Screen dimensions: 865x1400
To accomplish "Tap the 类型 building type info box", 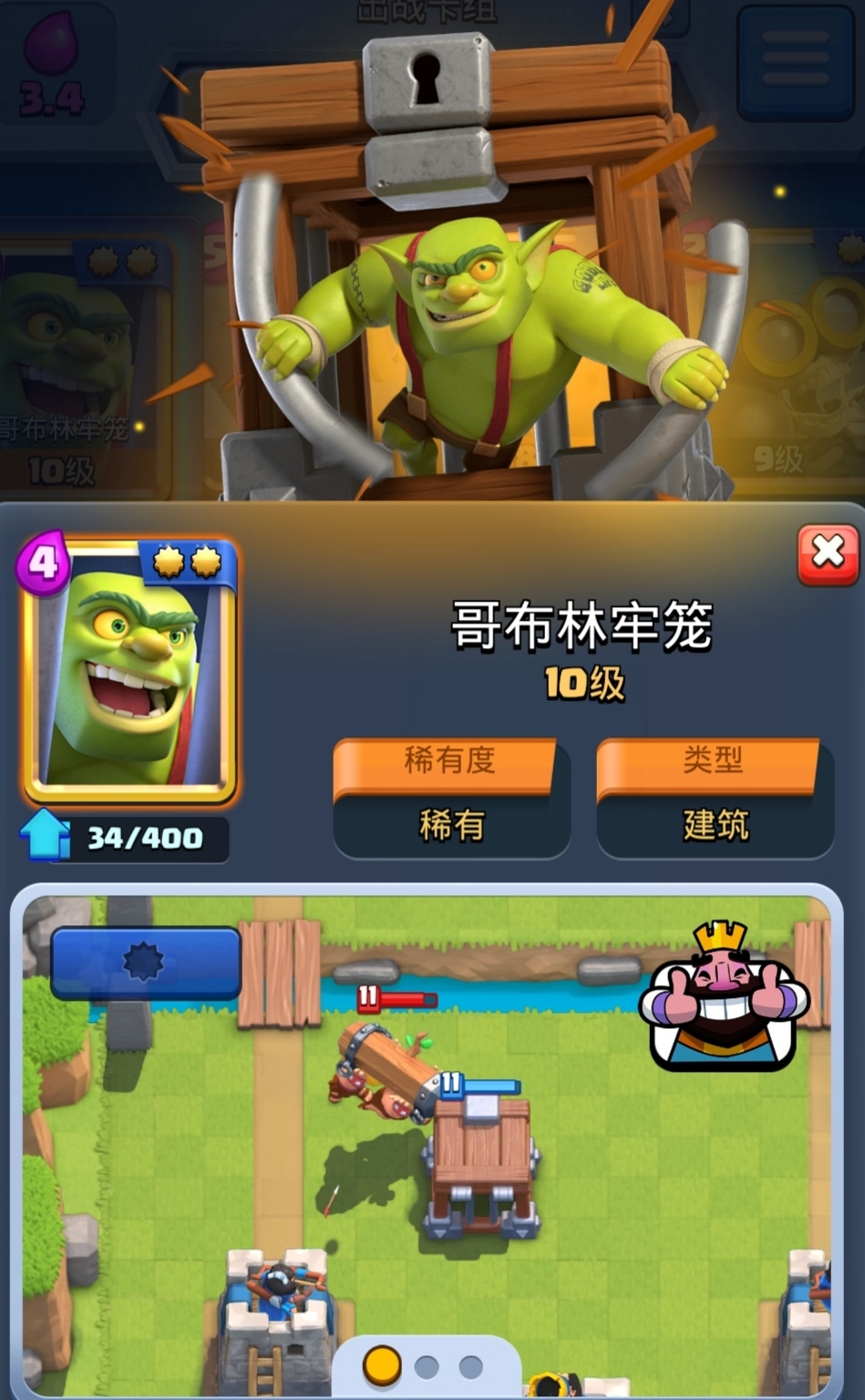I will [715, 798].
